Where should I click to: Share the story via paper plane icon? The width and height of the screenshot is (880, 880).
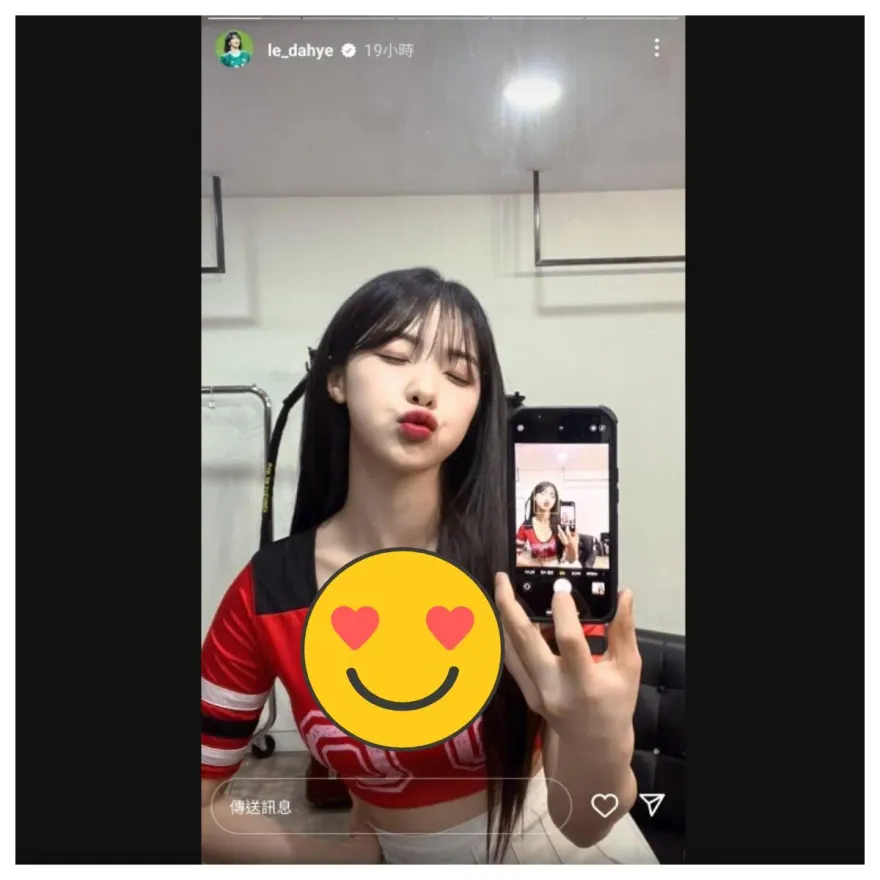pyautogui.click(x=652, y=805)
